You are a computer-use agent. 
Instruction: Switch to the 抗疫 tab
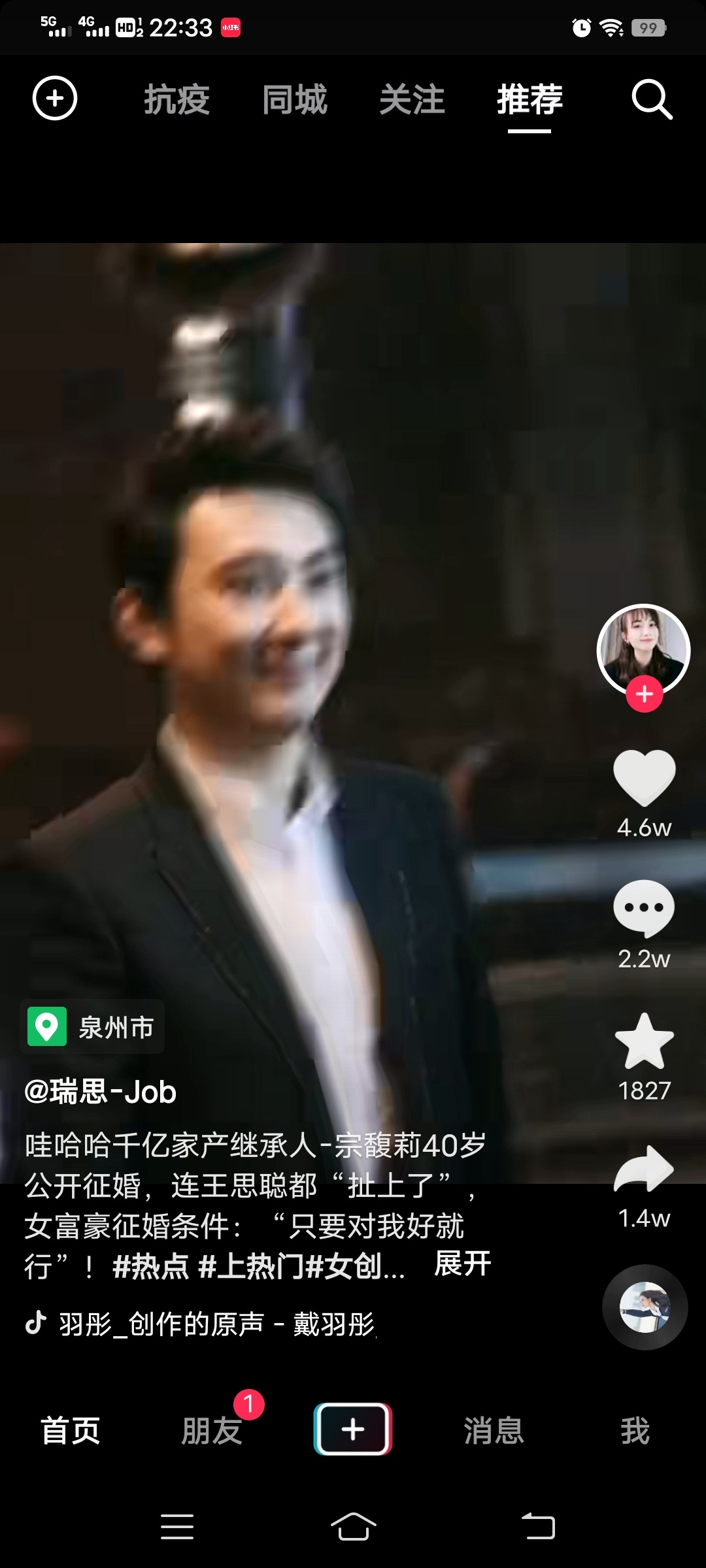tap(176, 100)
